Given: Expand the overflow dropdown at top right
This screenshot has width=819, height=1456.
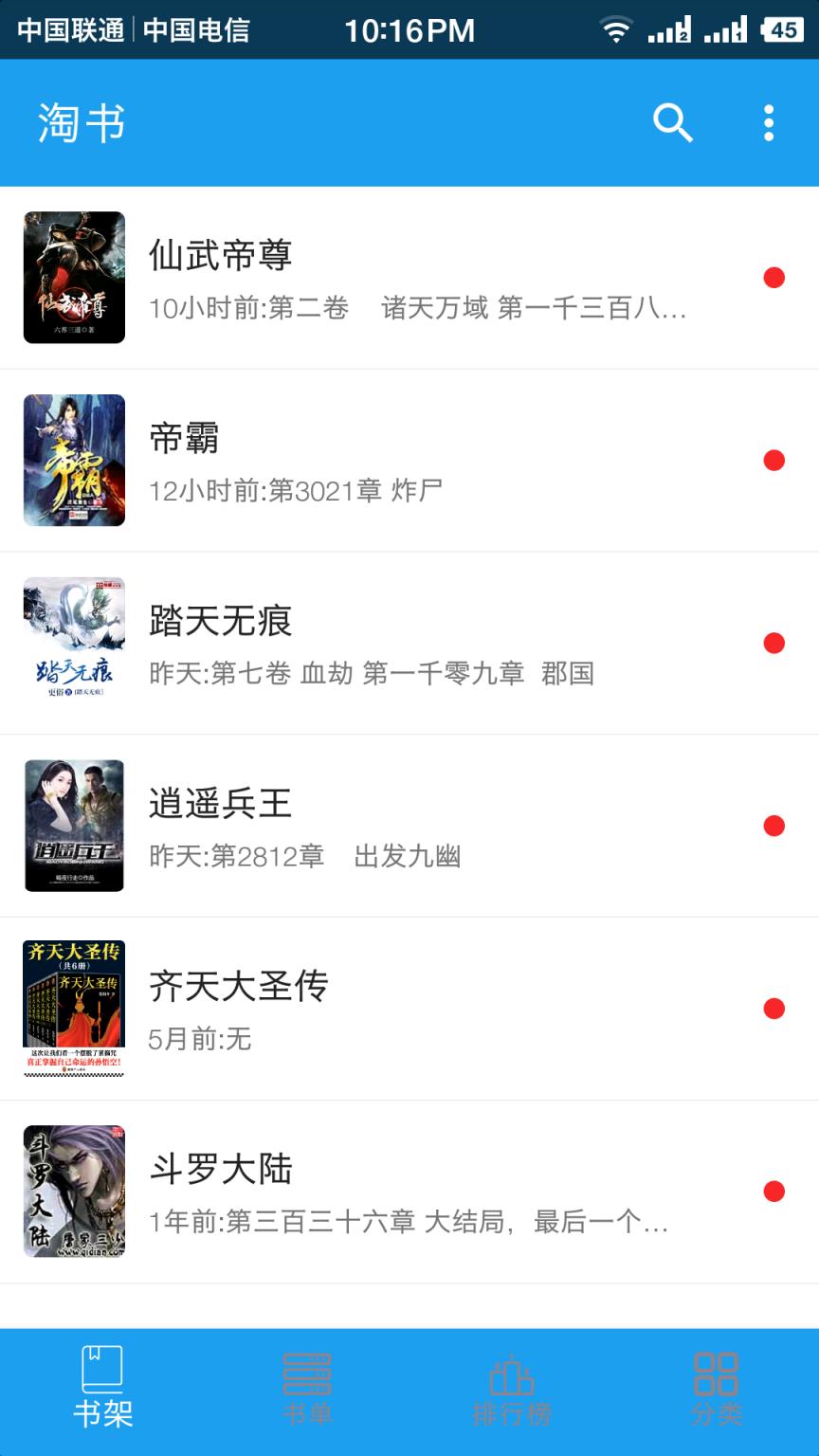Looking at the screenshot, I should coord(770,122).
